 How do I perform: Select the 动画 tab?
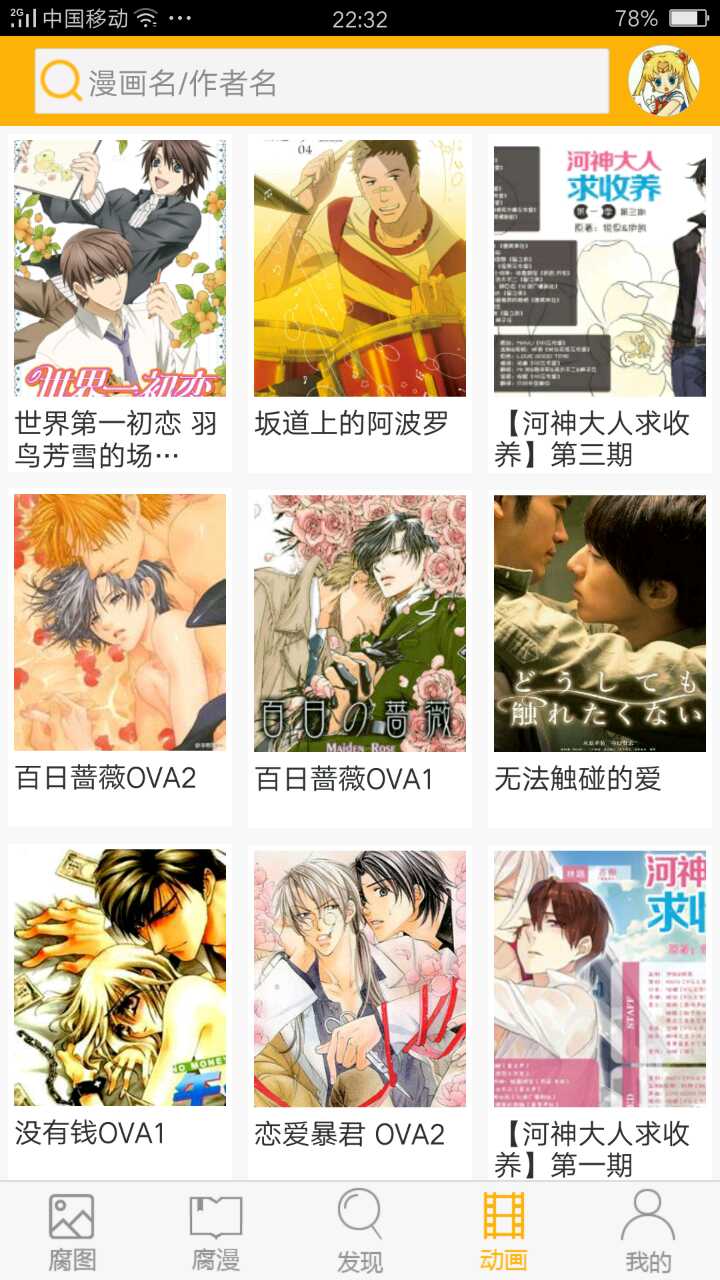503,1232
